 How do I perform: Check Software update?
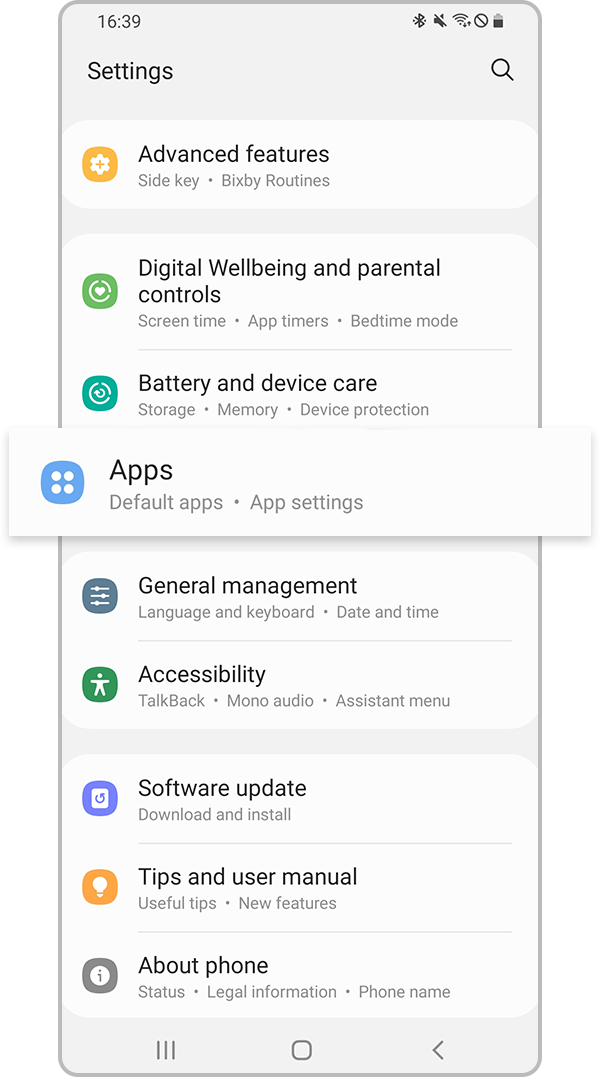[x=300, y=800]
